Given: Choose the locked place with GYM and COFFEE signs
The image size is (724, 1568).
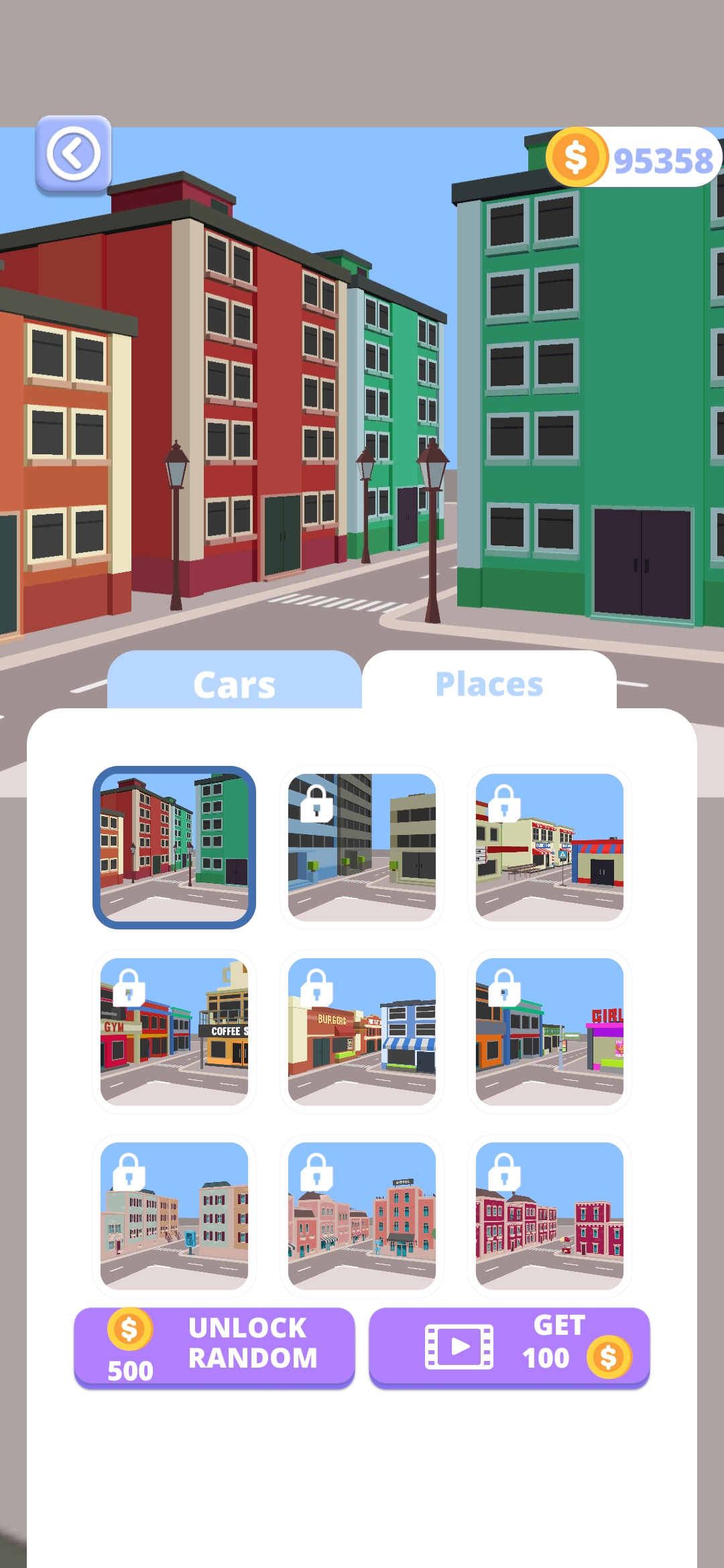Looking at the screenshot, I should (174, 1032).
